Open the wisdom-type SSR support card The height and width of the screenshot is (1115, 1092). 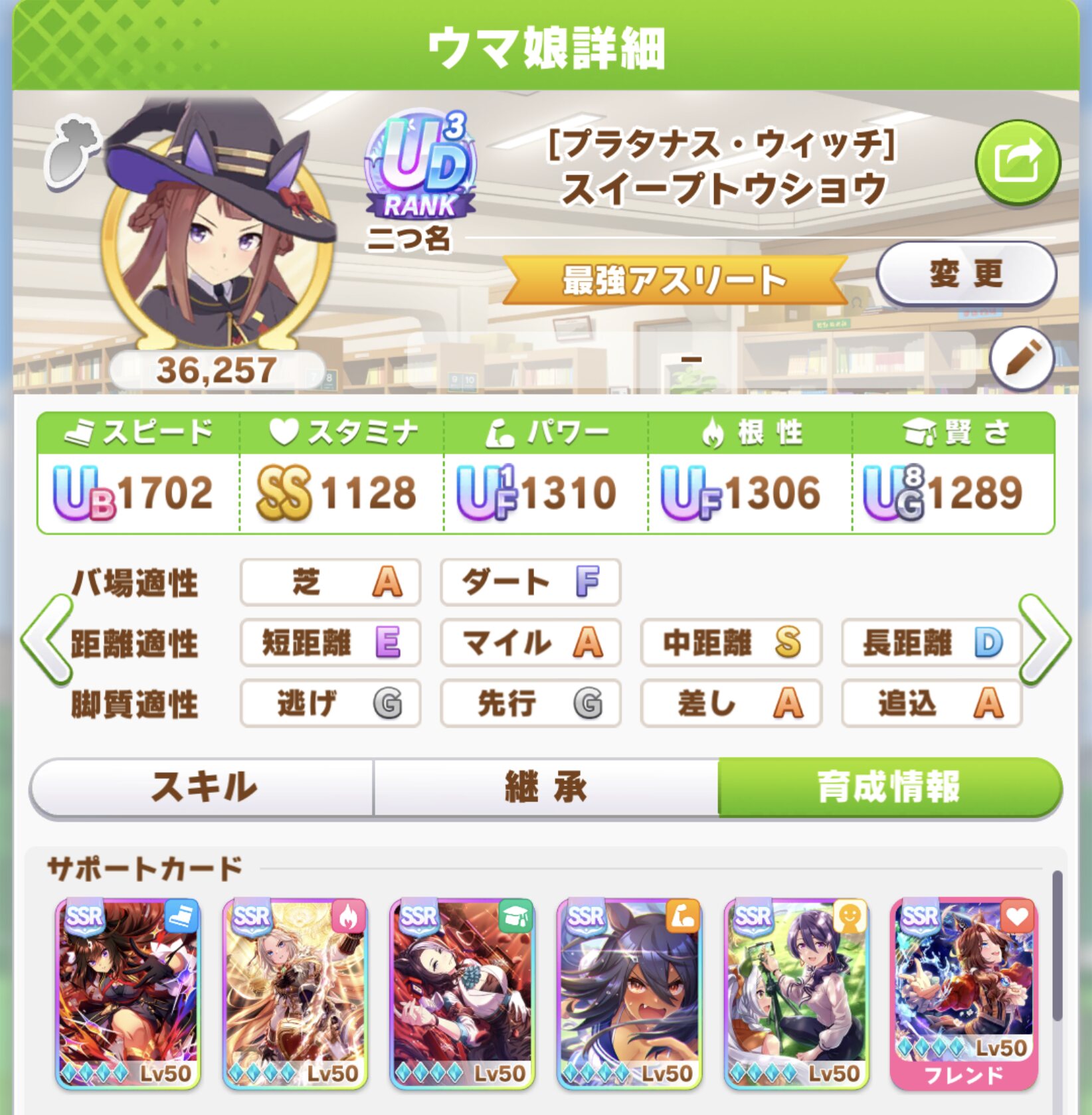coord(462,993)
